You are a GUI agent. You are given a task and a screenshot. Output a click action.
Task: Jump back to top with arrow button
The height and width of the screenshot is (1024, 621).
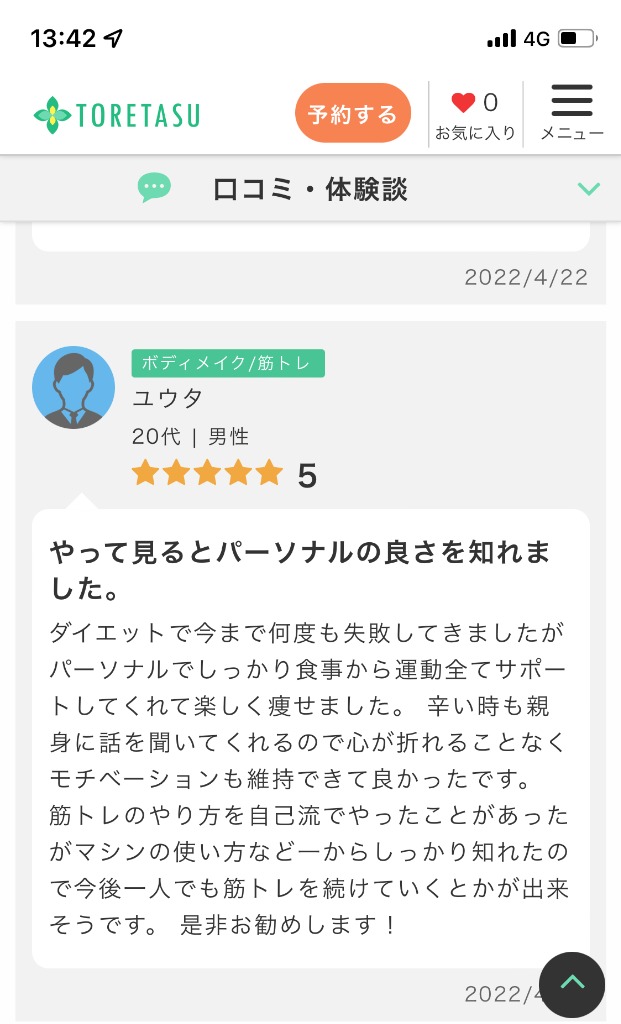pyautogui.click(x=572, y=984)
